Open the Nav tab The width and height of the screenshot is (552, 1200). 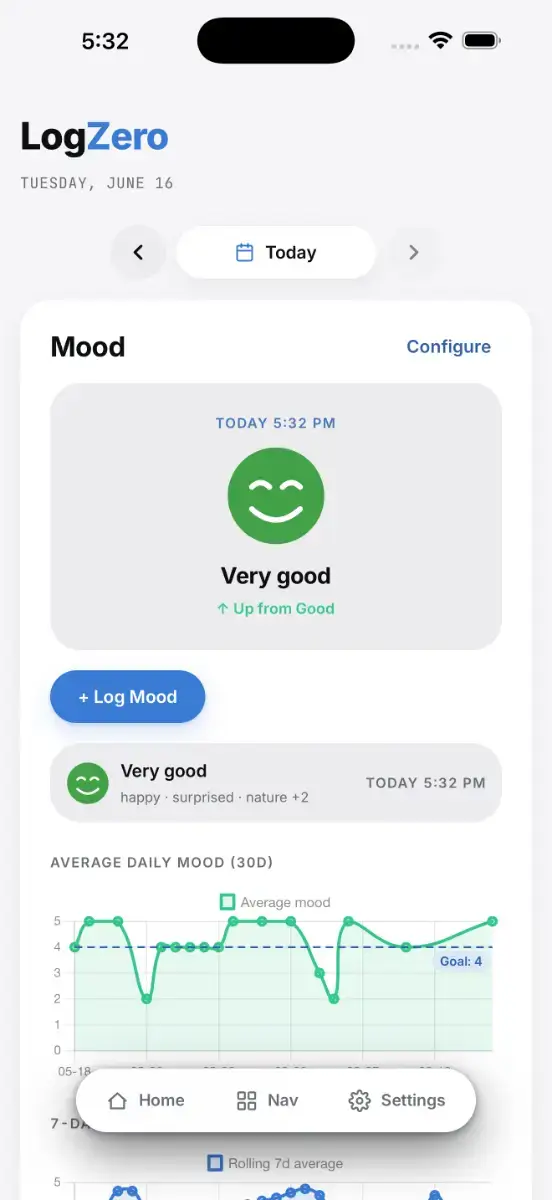[267, 1100]
